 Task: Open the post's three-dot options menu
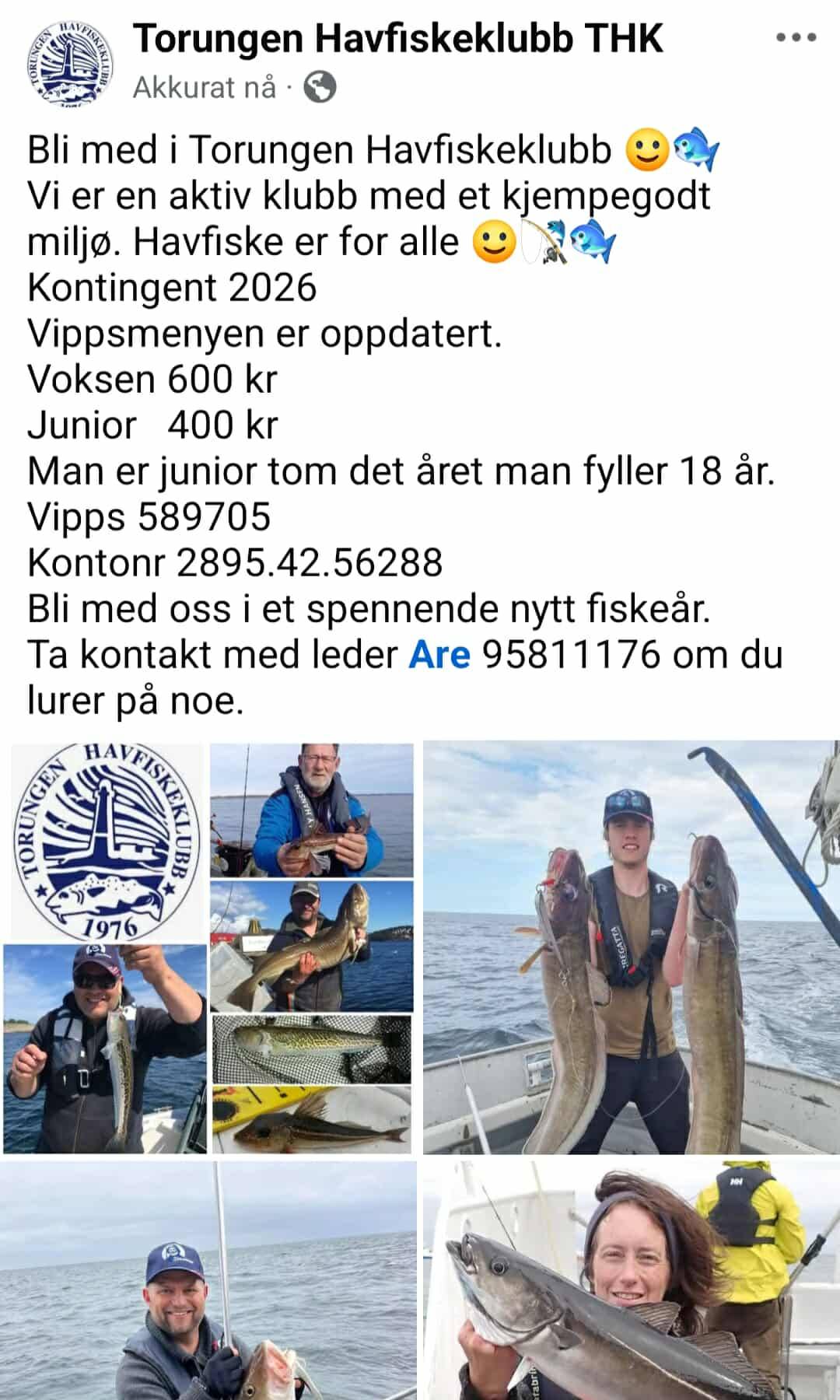[796, 37]
